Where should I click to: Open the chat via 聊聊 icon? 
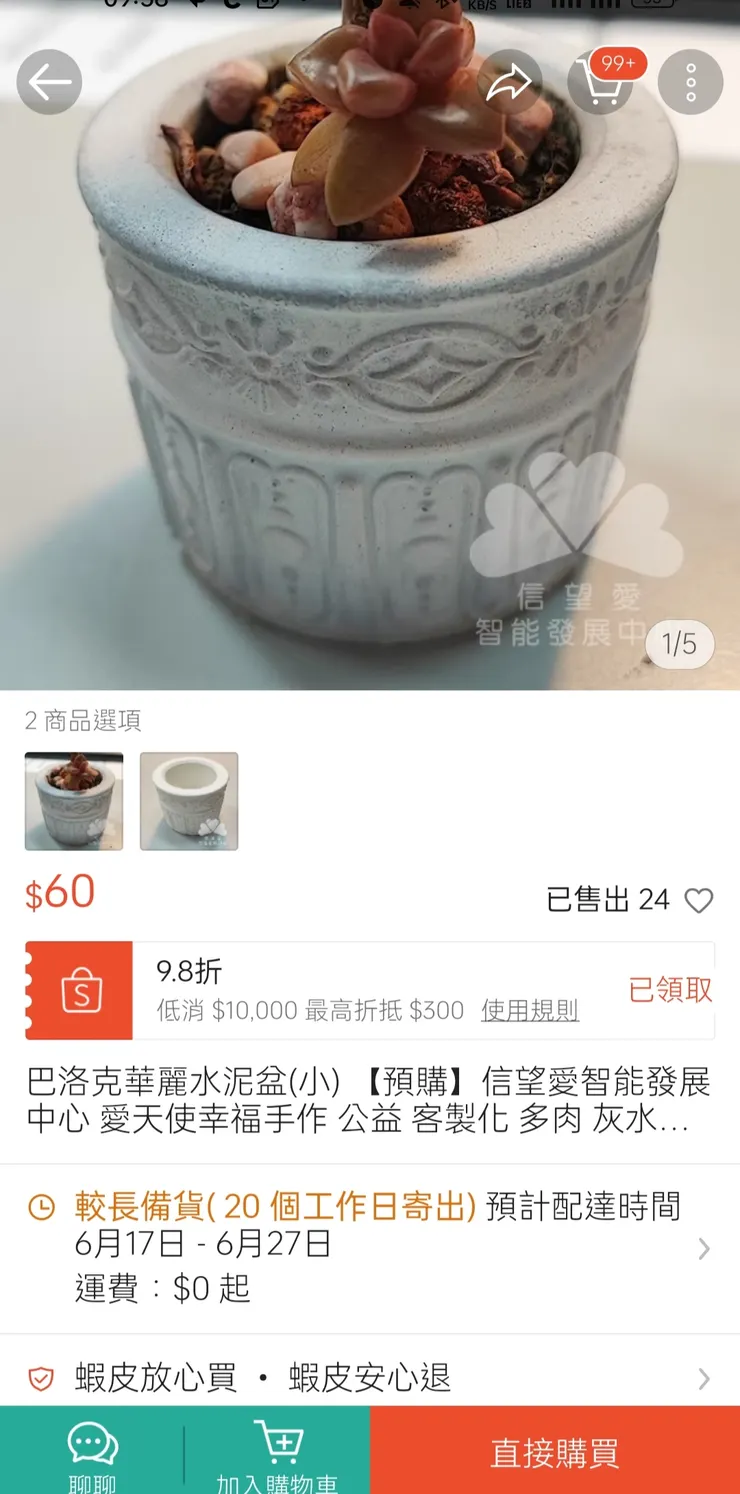click(92, 1448)
